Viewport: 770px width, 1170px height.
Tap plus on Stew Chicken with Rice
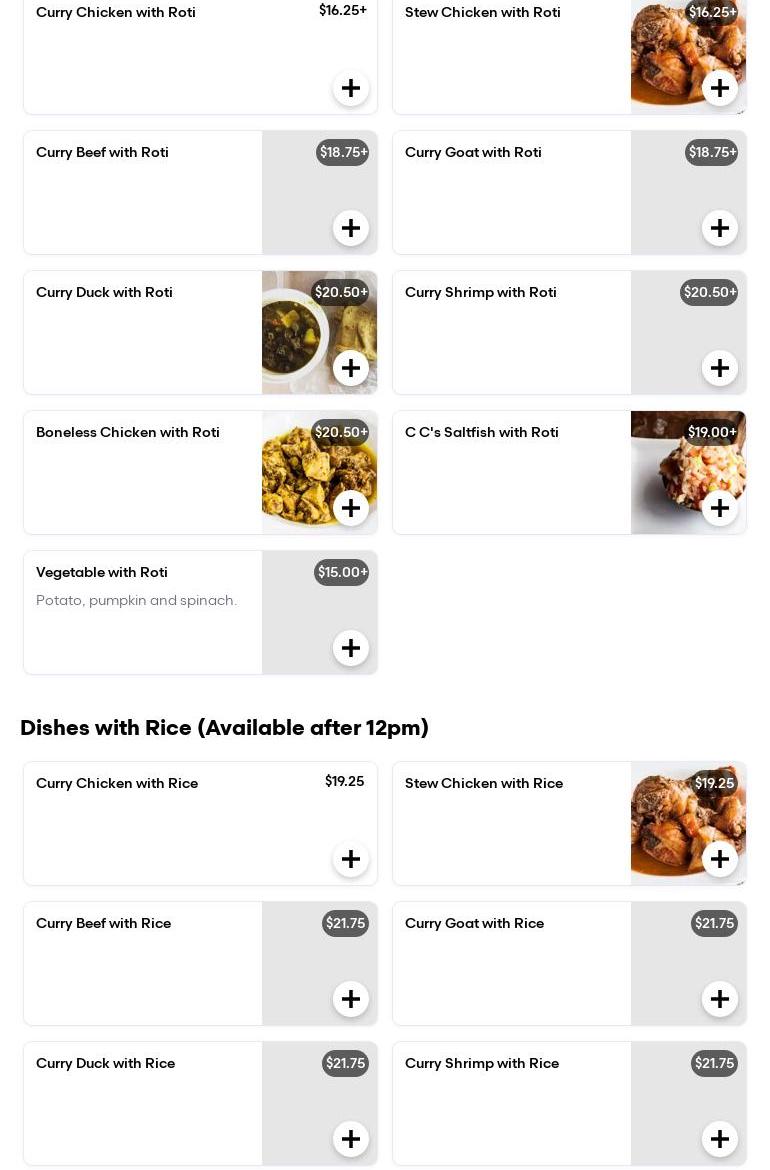pyautogui.click(x=720, y=859)
